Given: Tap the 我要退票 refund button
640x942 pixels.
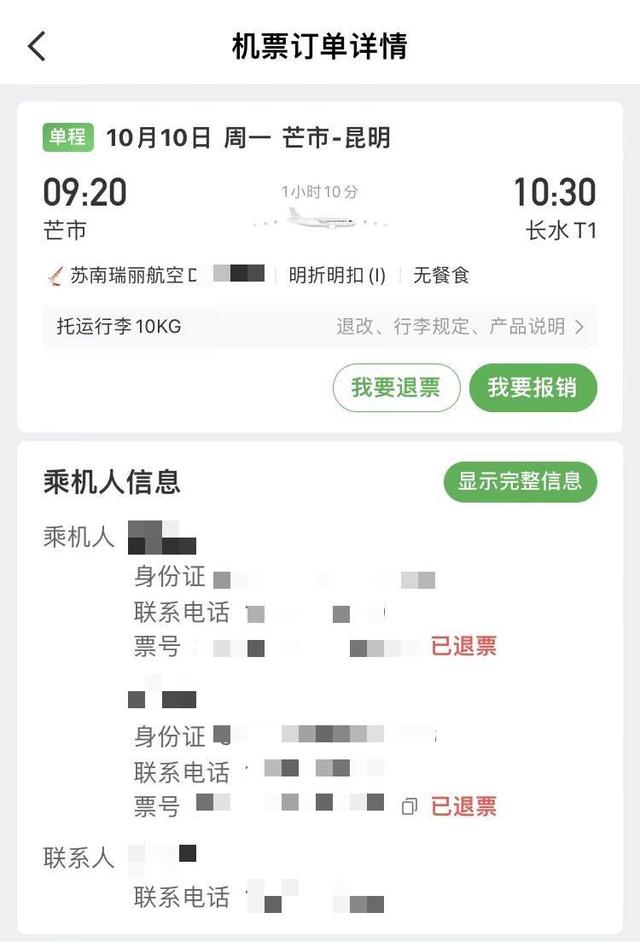Looking at the screenshot, I should click(x=396, y=388).
